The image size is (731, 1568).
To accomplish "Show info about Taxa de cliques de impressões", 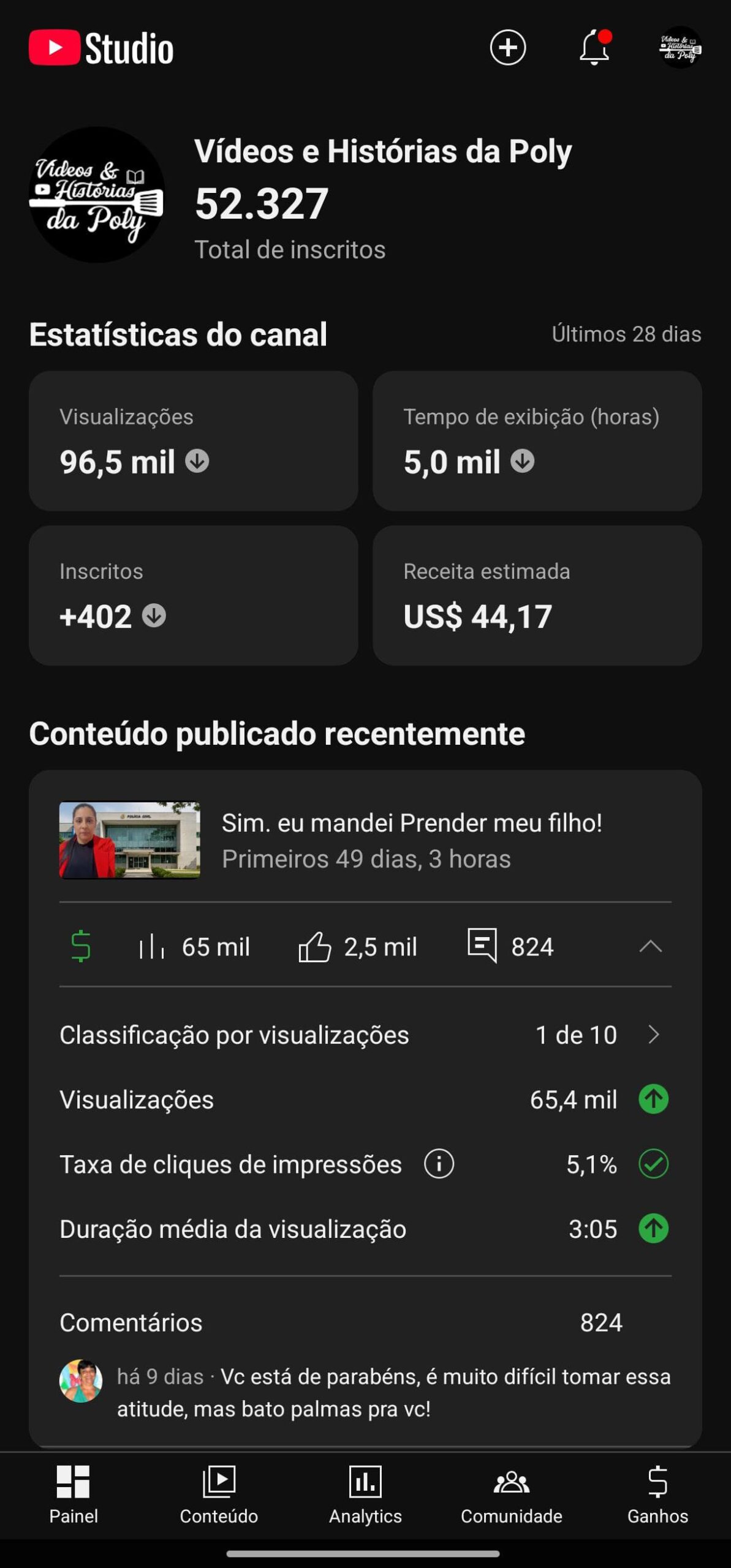I will [439, 1164].
